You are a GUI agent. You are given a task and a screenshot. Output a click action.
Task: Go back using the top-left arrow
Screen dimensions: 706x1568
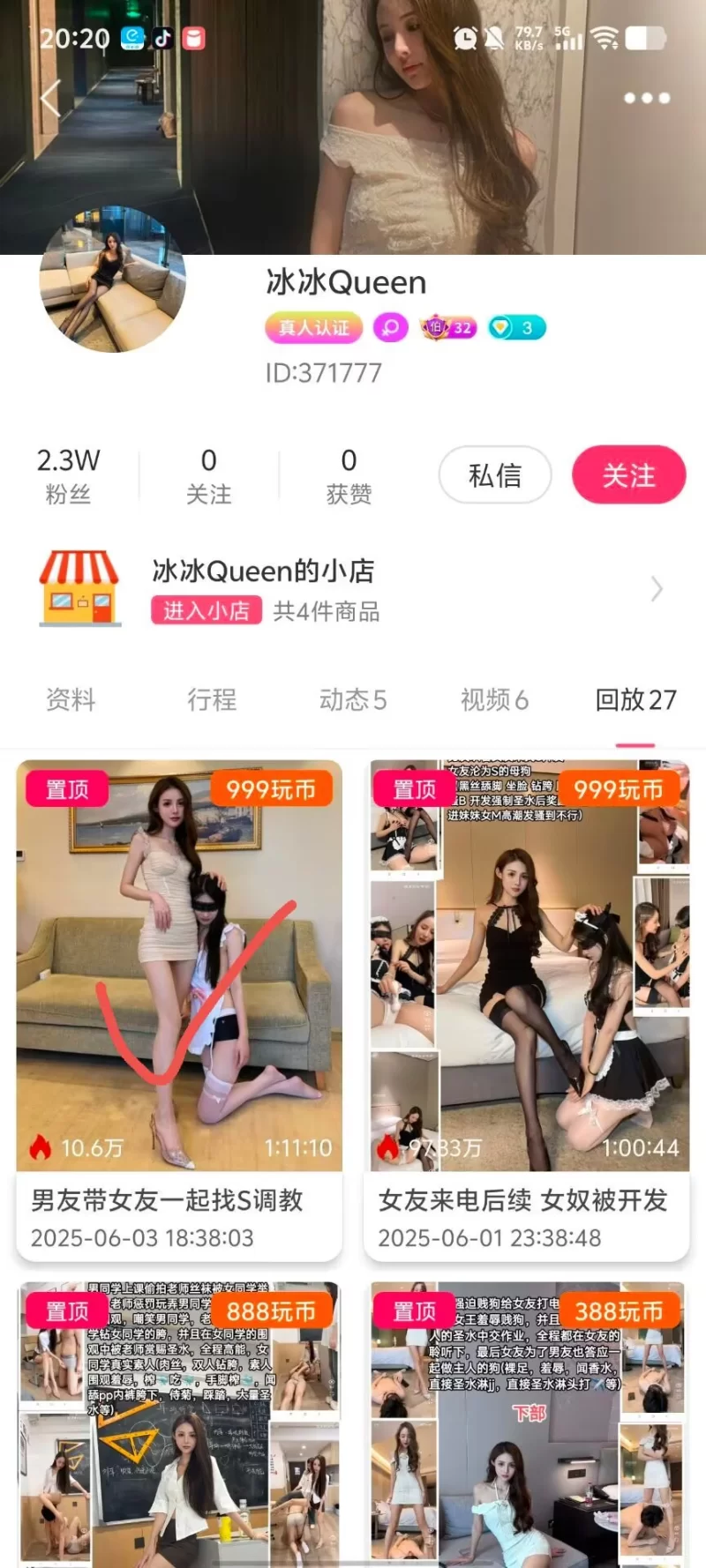[x=51, y=98]
